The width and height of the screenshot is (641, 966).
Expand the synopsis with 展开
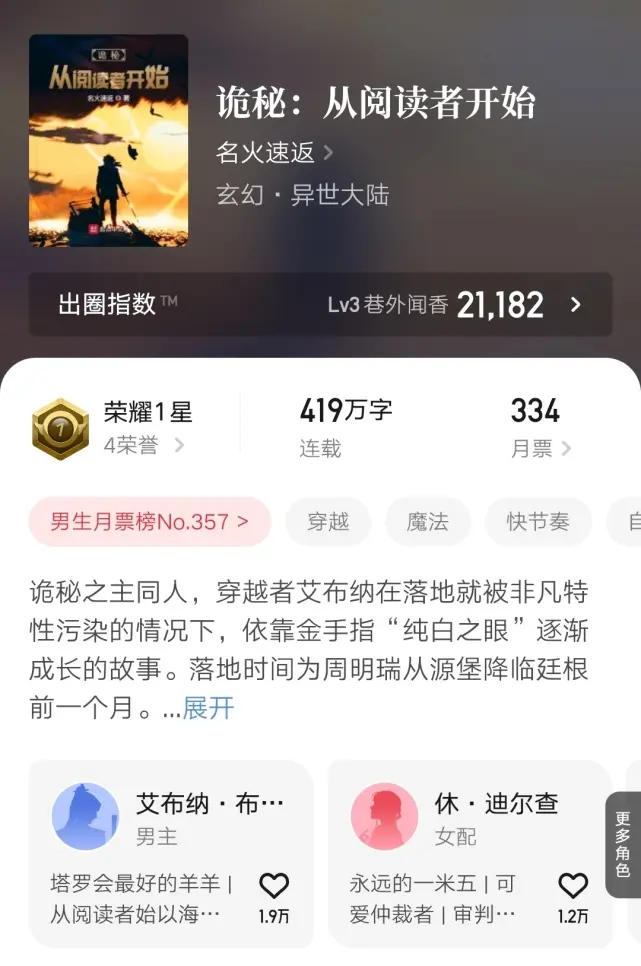point(208,709)
